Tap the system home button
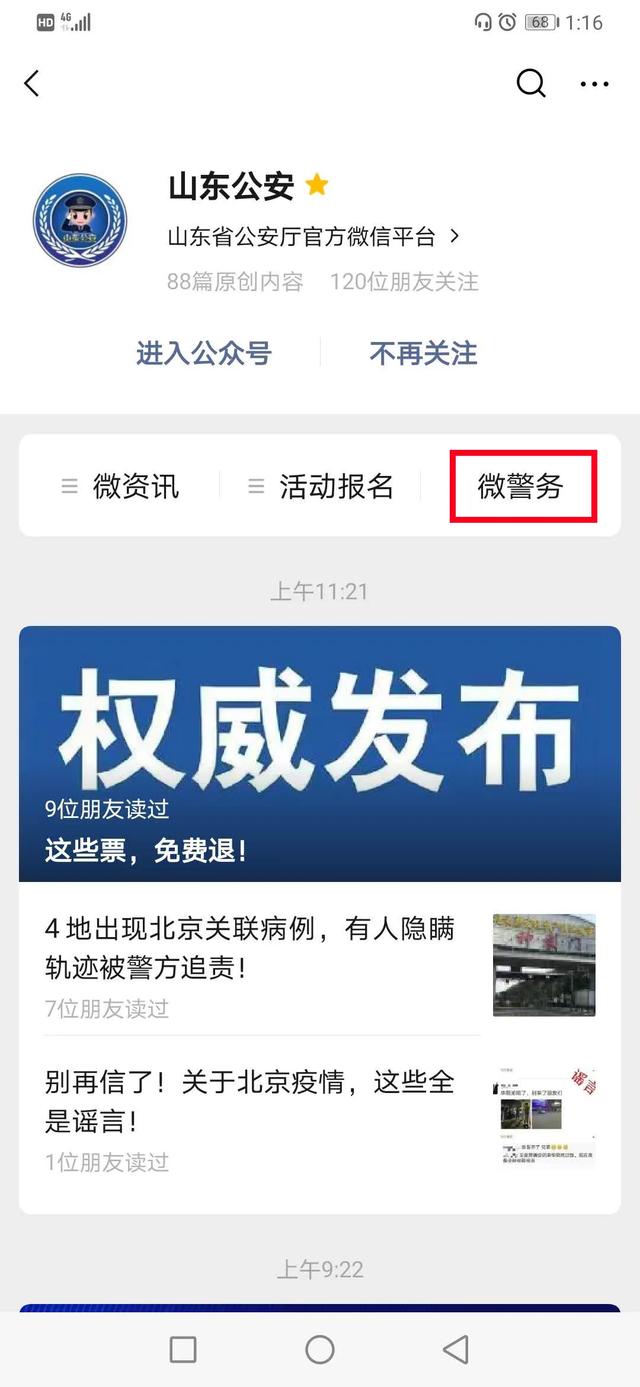The height and width of the screenshot is (1387, 640). point(320,1350)
